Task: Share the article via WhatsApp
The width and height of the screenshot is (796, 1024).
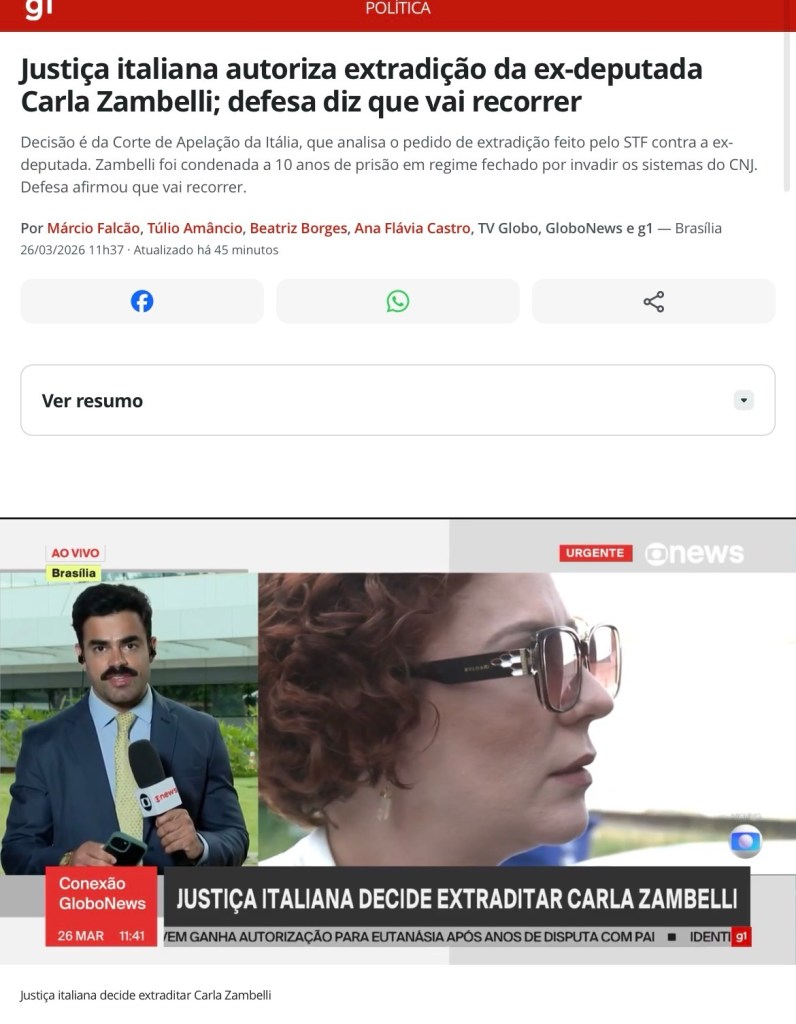Action: point(398,301)
